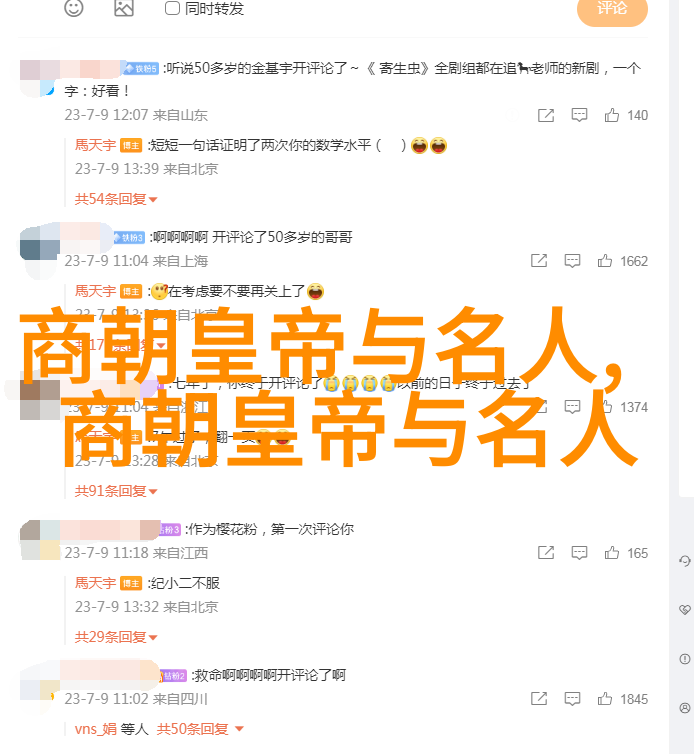
Task: Reply to the comment from 四川
Action: click(572, 699)
